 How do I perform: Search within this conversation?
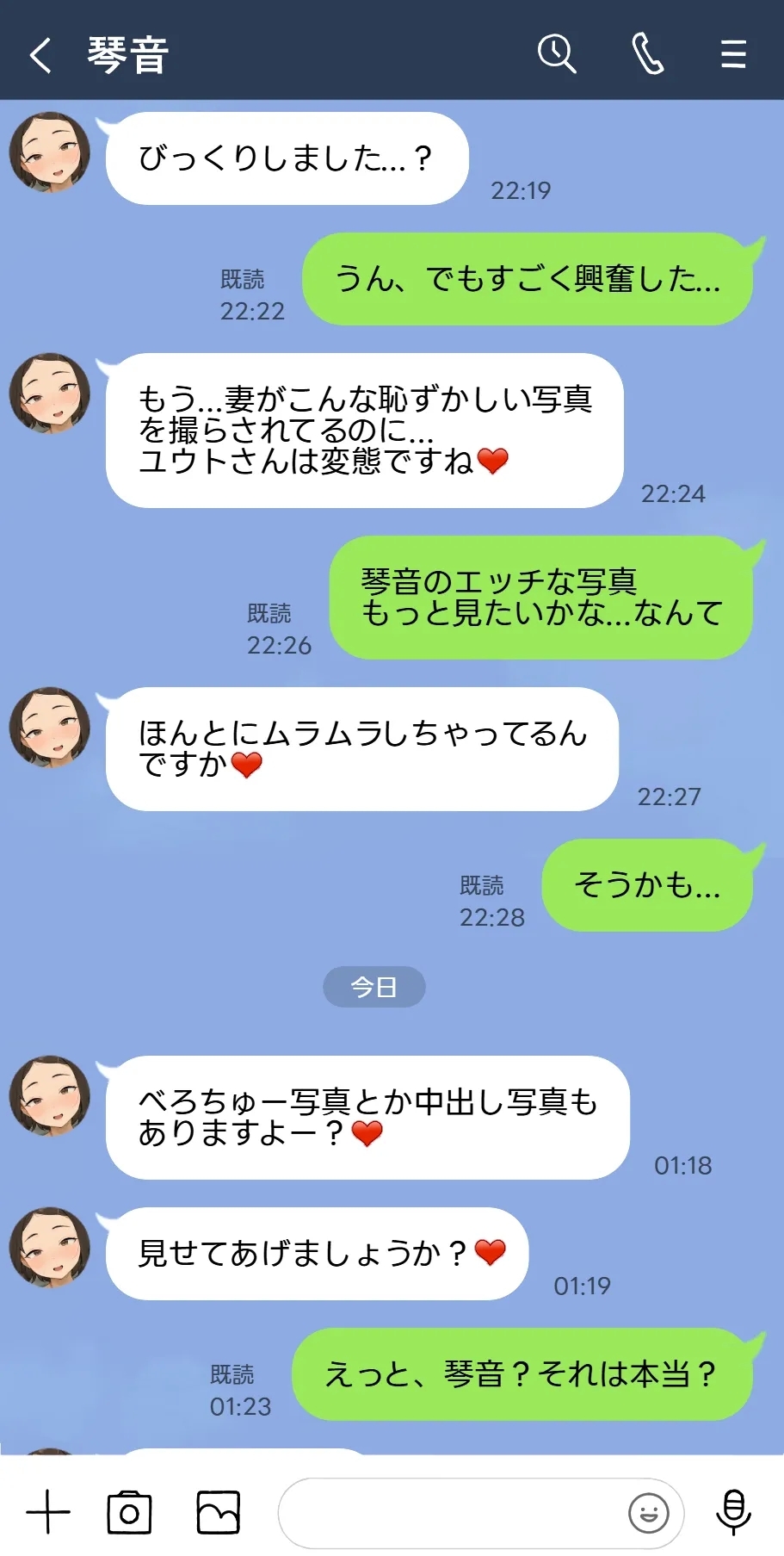coord(556,54)
